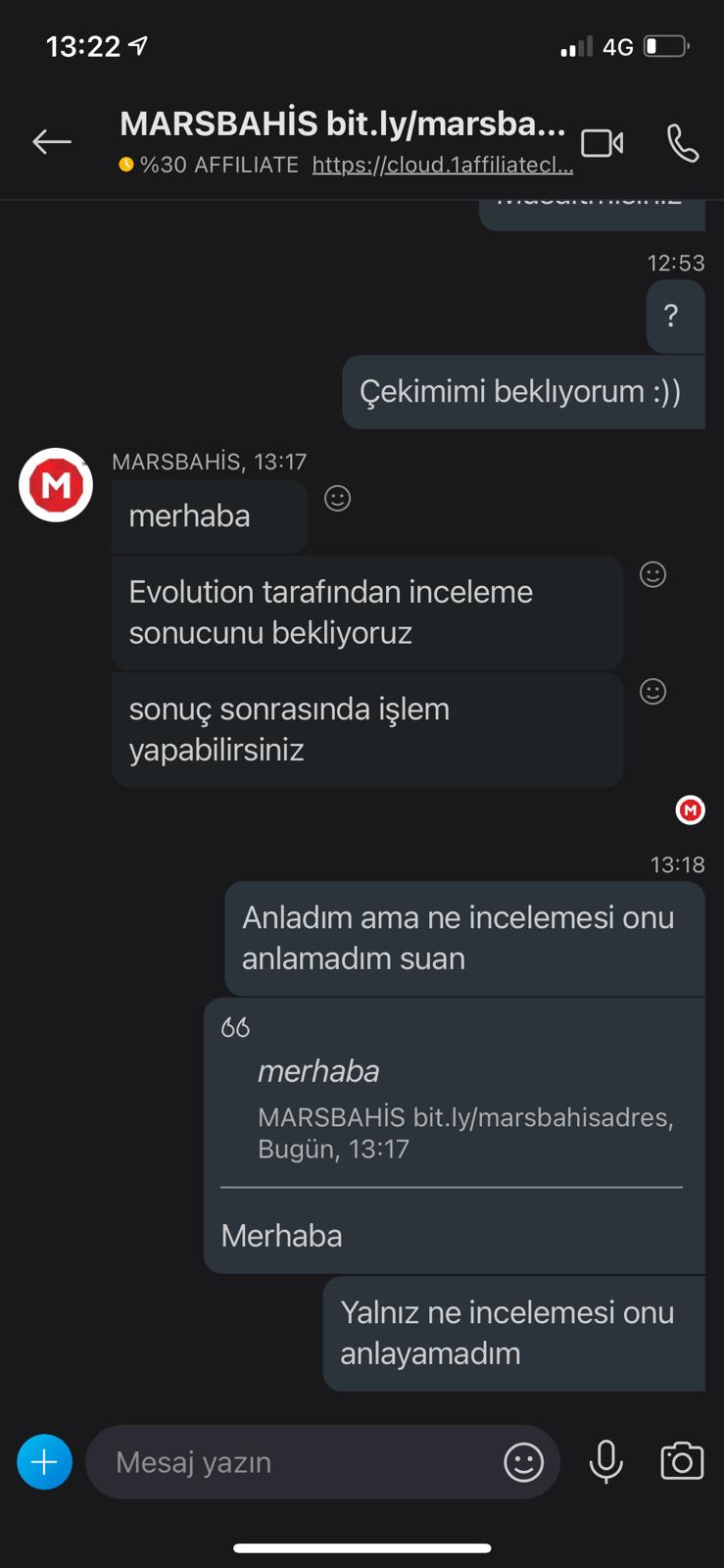
Task: Open the emoji picker in message box
Action: (x=523, y=1462)
